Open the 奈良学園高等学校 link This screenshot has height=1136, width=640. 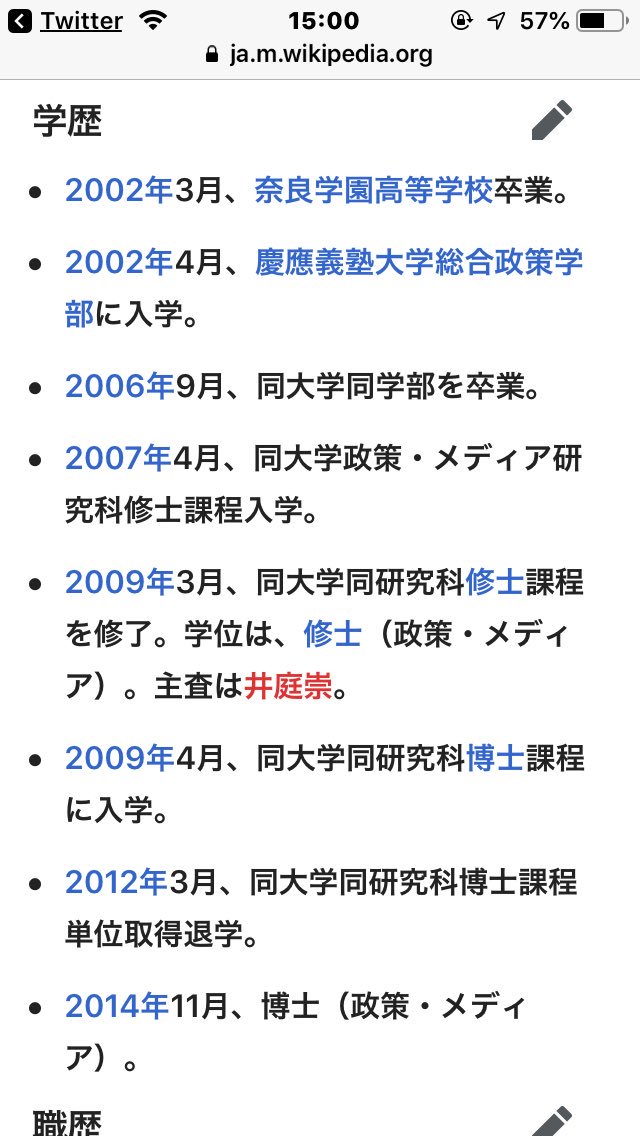[x=374, y=190]
